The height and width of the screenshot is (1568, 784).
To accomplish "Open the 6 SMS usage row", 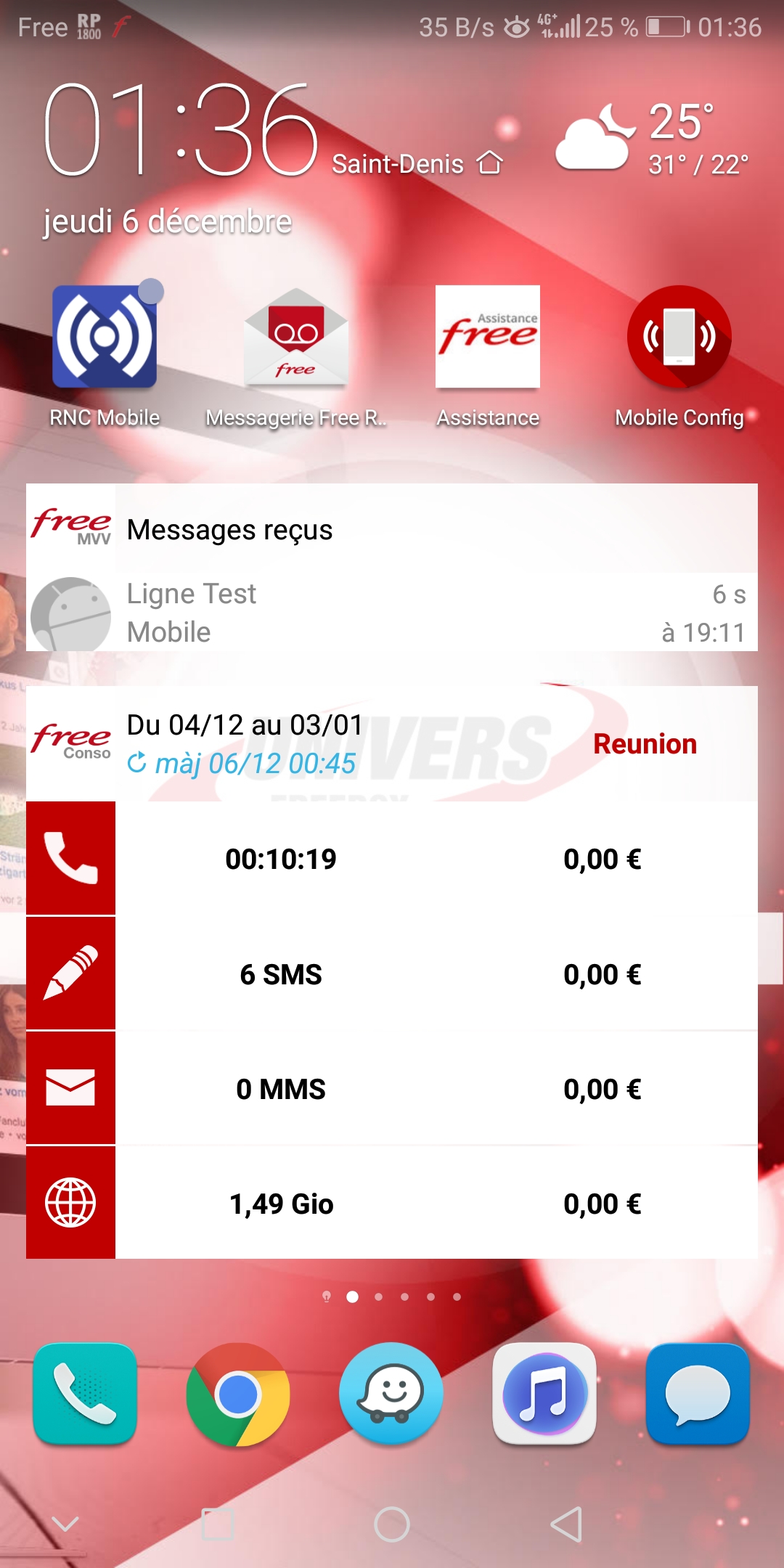I will (x=392, y=974).
